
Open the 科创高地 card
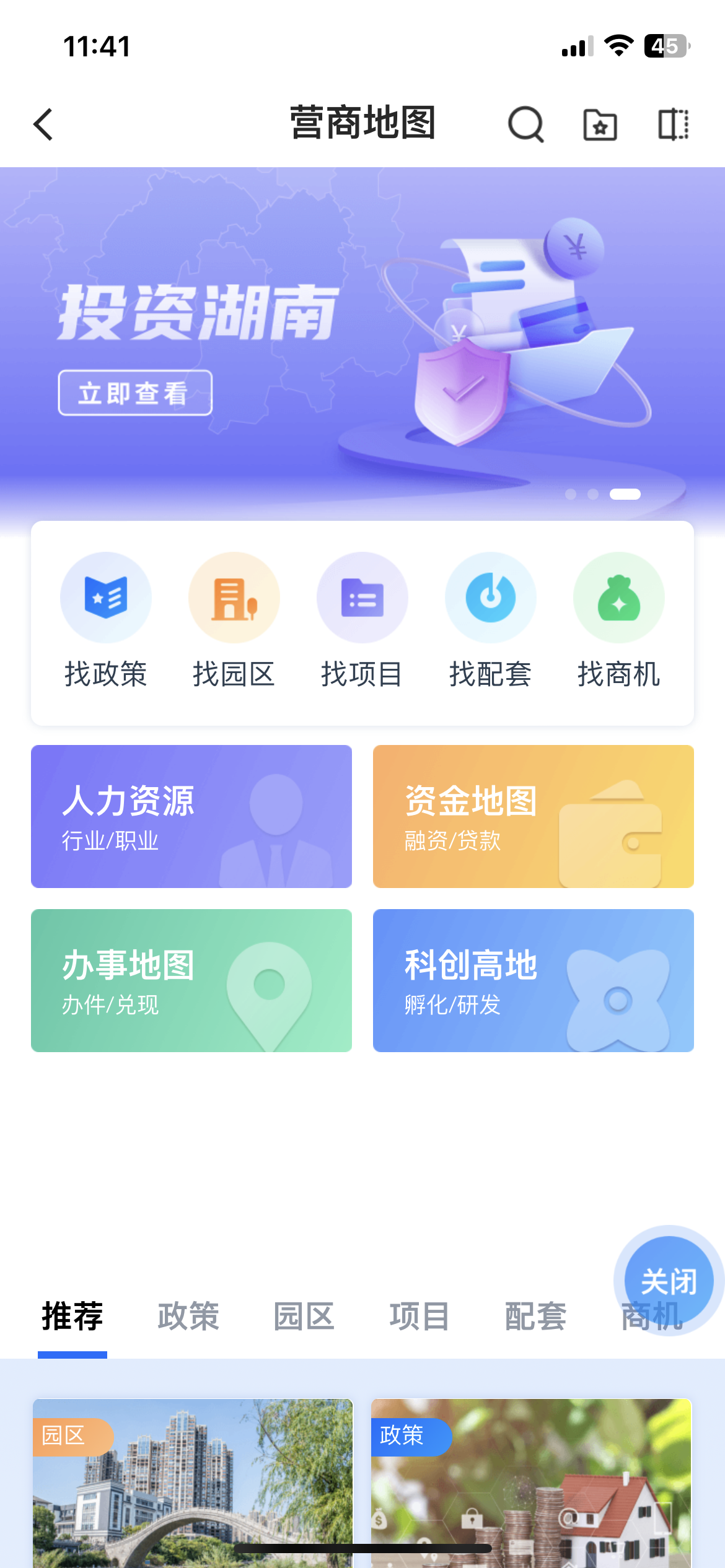pos(533,980)
